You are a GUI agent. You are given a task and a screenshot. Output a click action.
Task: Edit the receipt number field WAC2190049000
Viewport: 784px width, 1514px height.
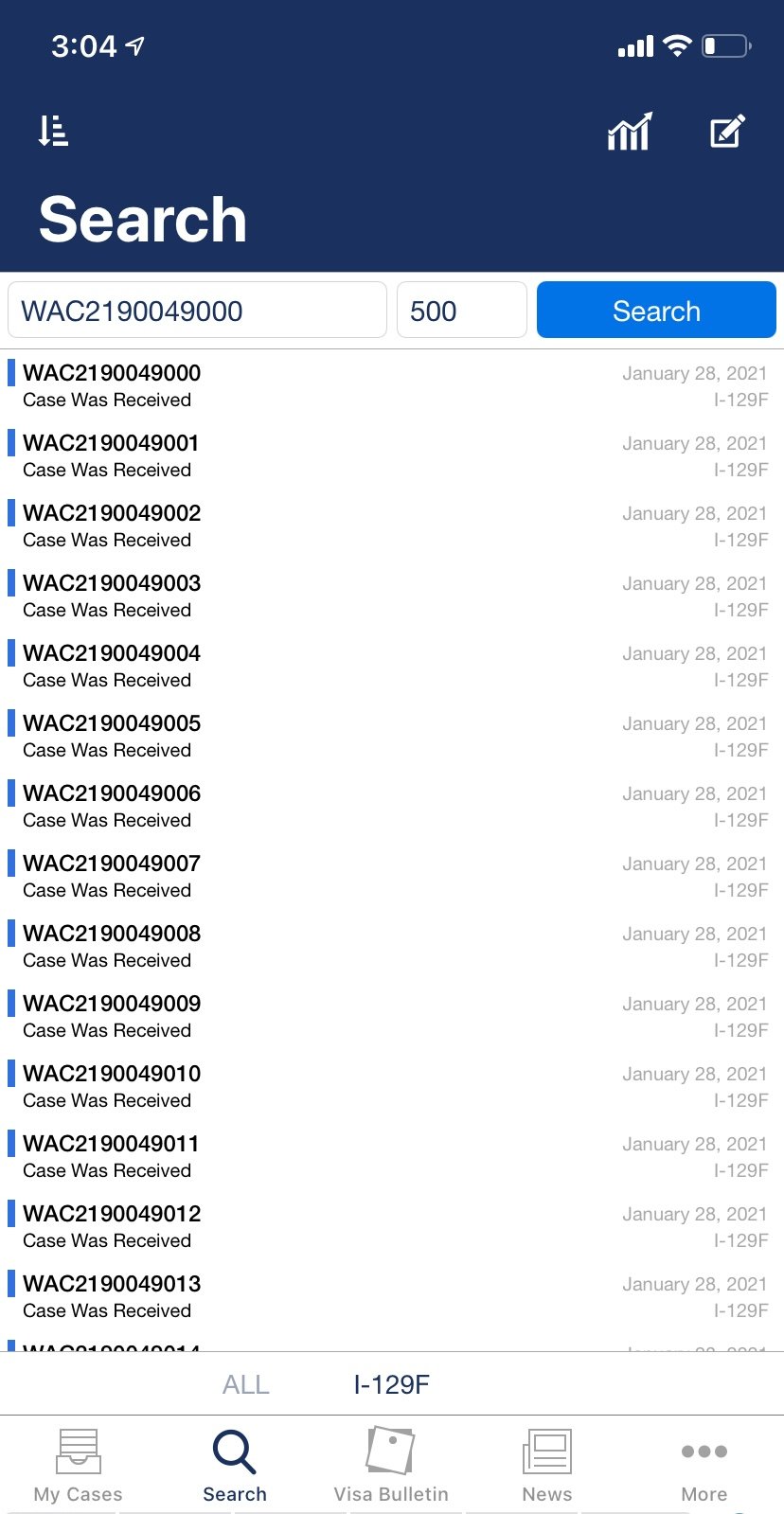point(197,310)
